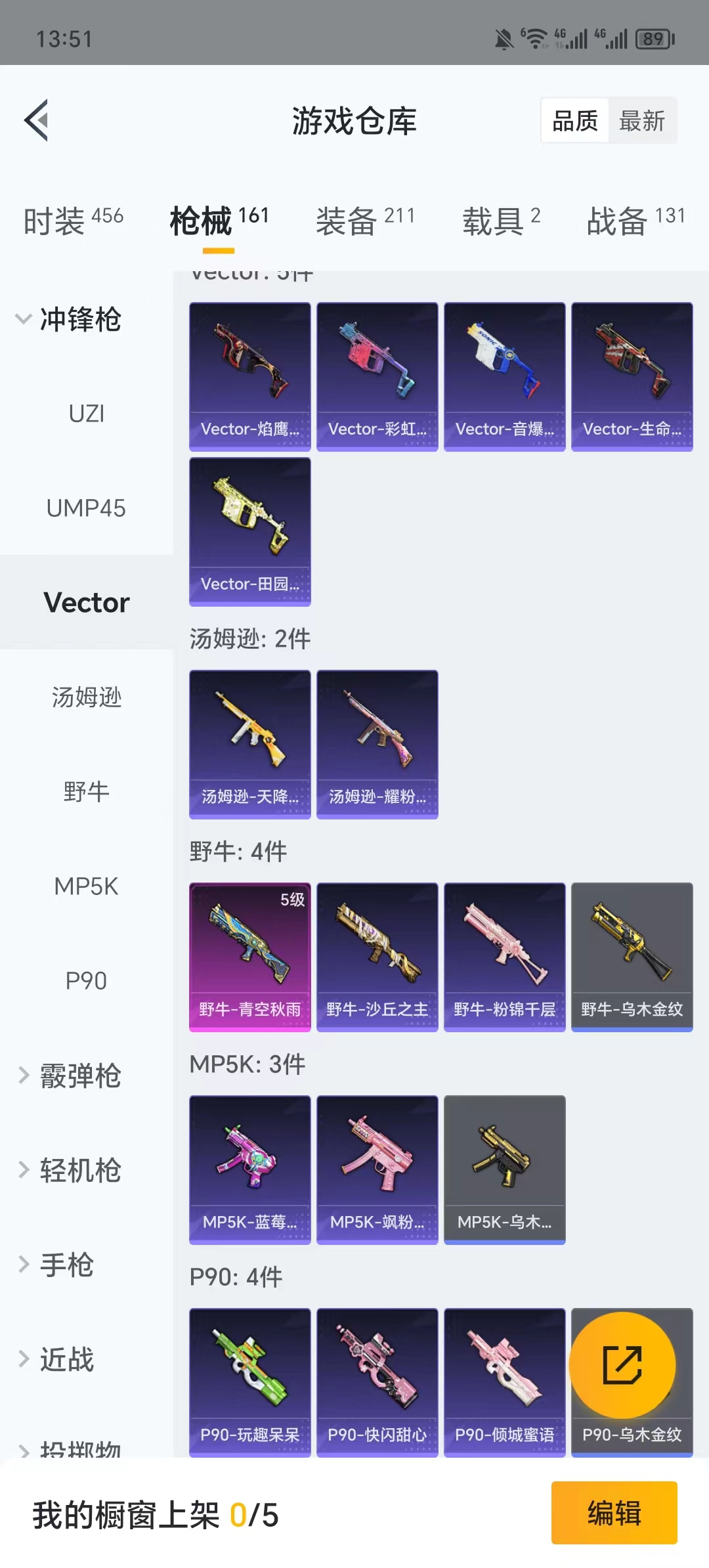Tap the yellow share floating button
This screenshot has height=1568, width=709.
[x=622, y=1365]
